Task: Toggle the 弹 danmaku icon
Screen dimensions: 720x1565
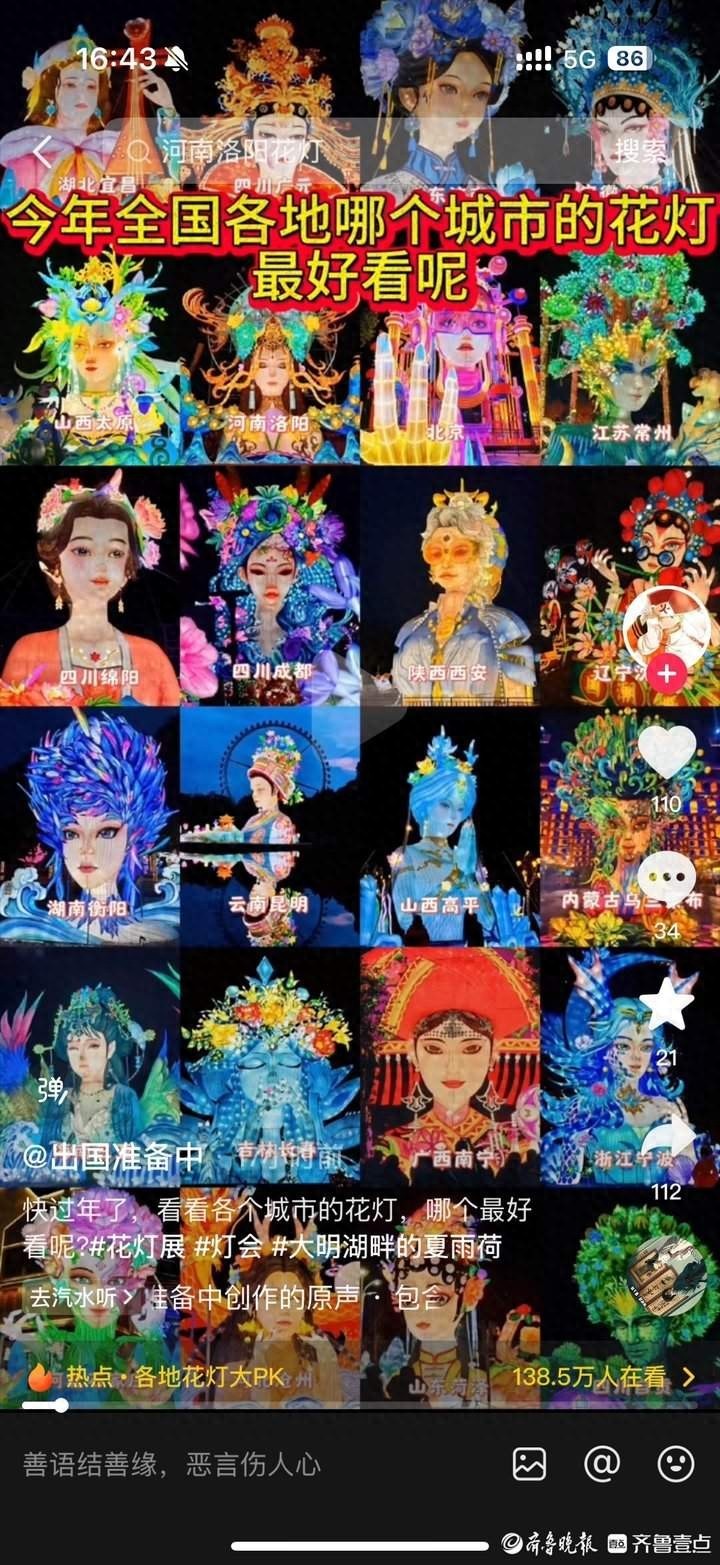Action: (x=50, y=1089)
